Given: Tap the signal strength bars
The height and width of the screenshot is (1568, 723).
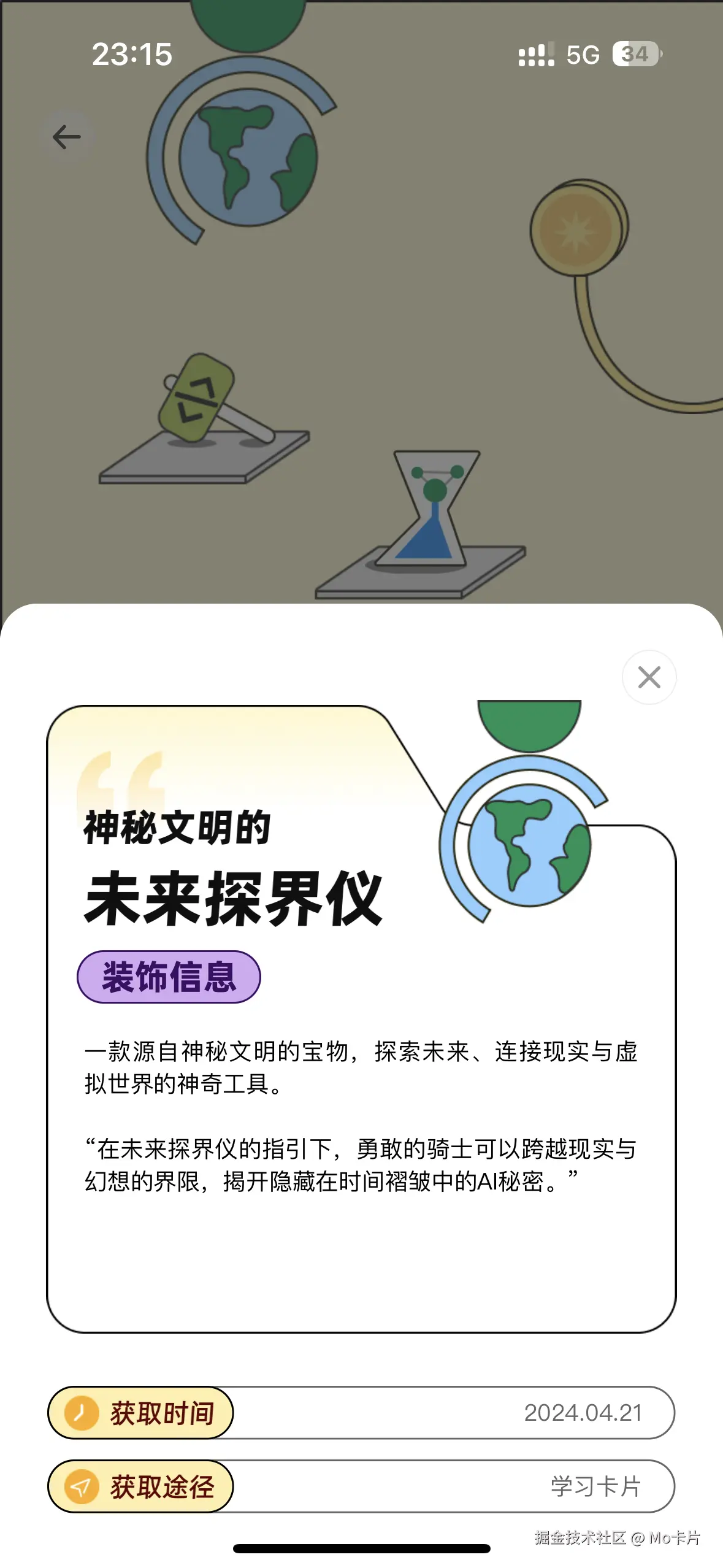Looking at the screenshot, I should pyautogui.click(x=535, y=55).
